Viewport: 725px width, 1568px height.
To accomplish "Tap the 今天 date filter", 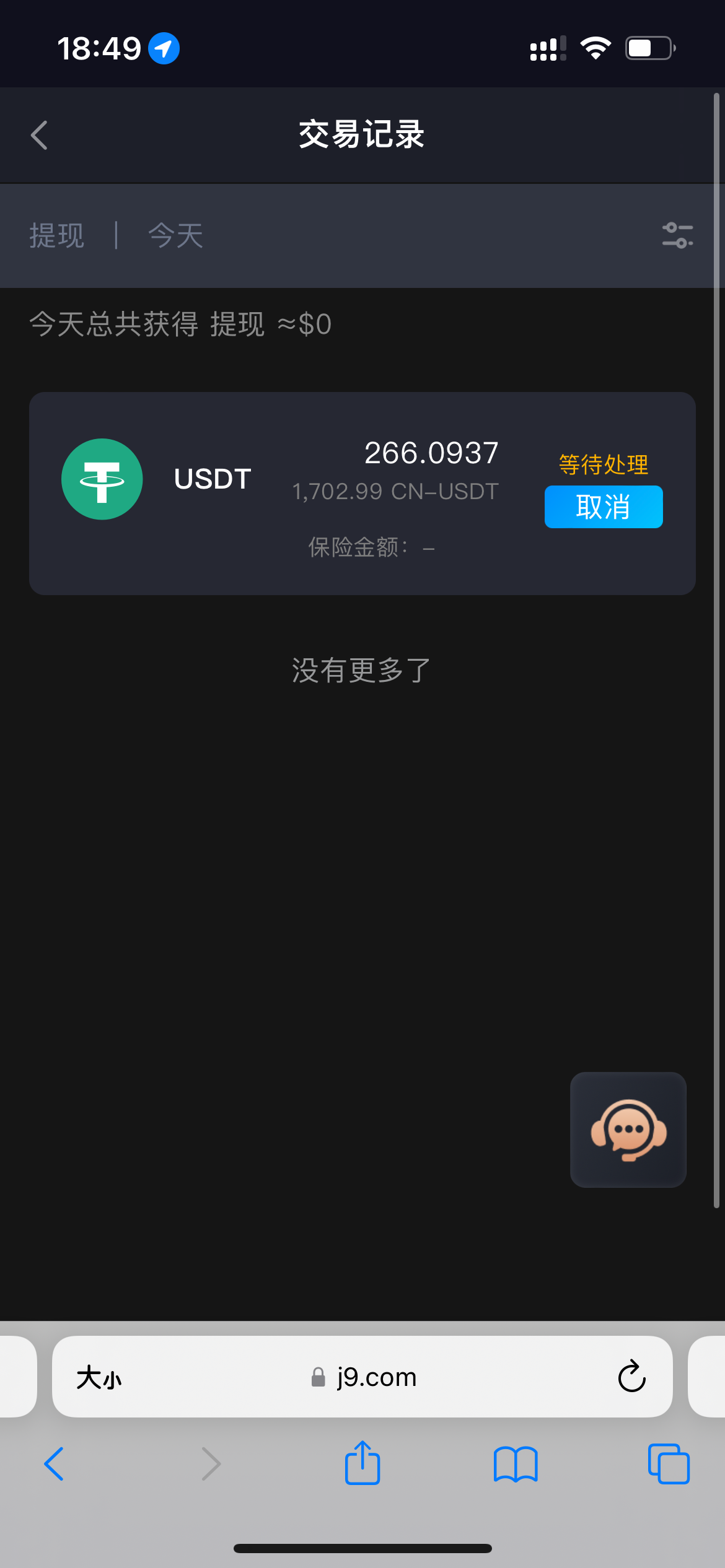I will 176,235.
